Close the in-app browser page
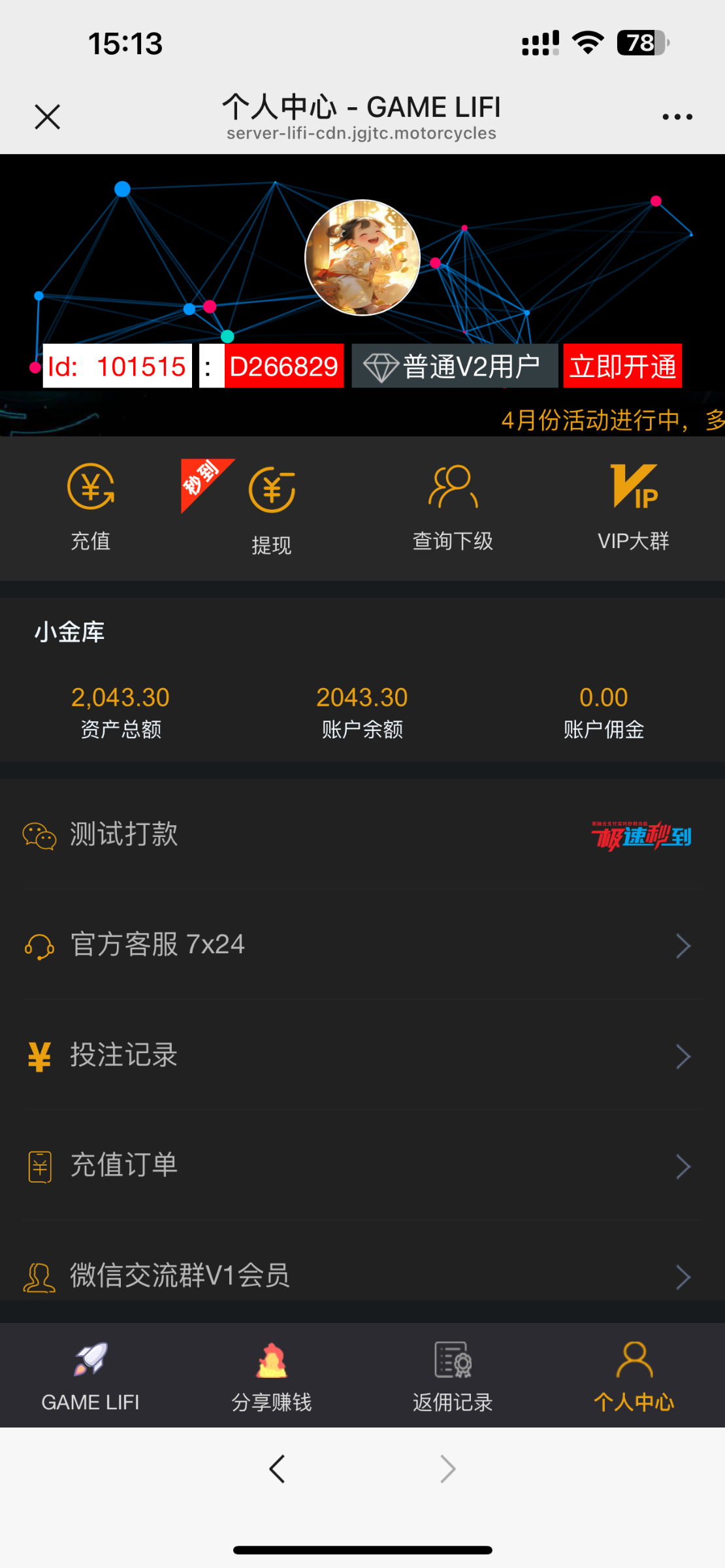Image resolution: width=725 pixels, height=1568 pixels. (47, 118)
